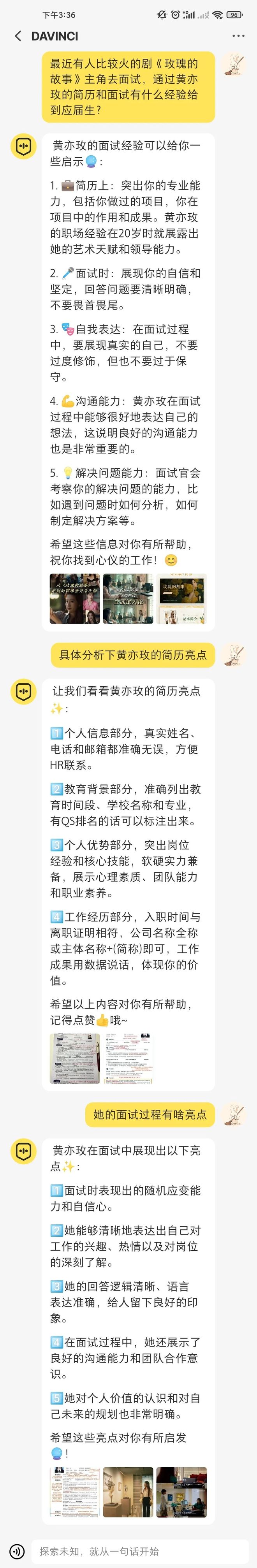This screenshot has width=257, height=1568.
Task: Open the résumé image under the interview highlights
Action: tap(74, 1492)
